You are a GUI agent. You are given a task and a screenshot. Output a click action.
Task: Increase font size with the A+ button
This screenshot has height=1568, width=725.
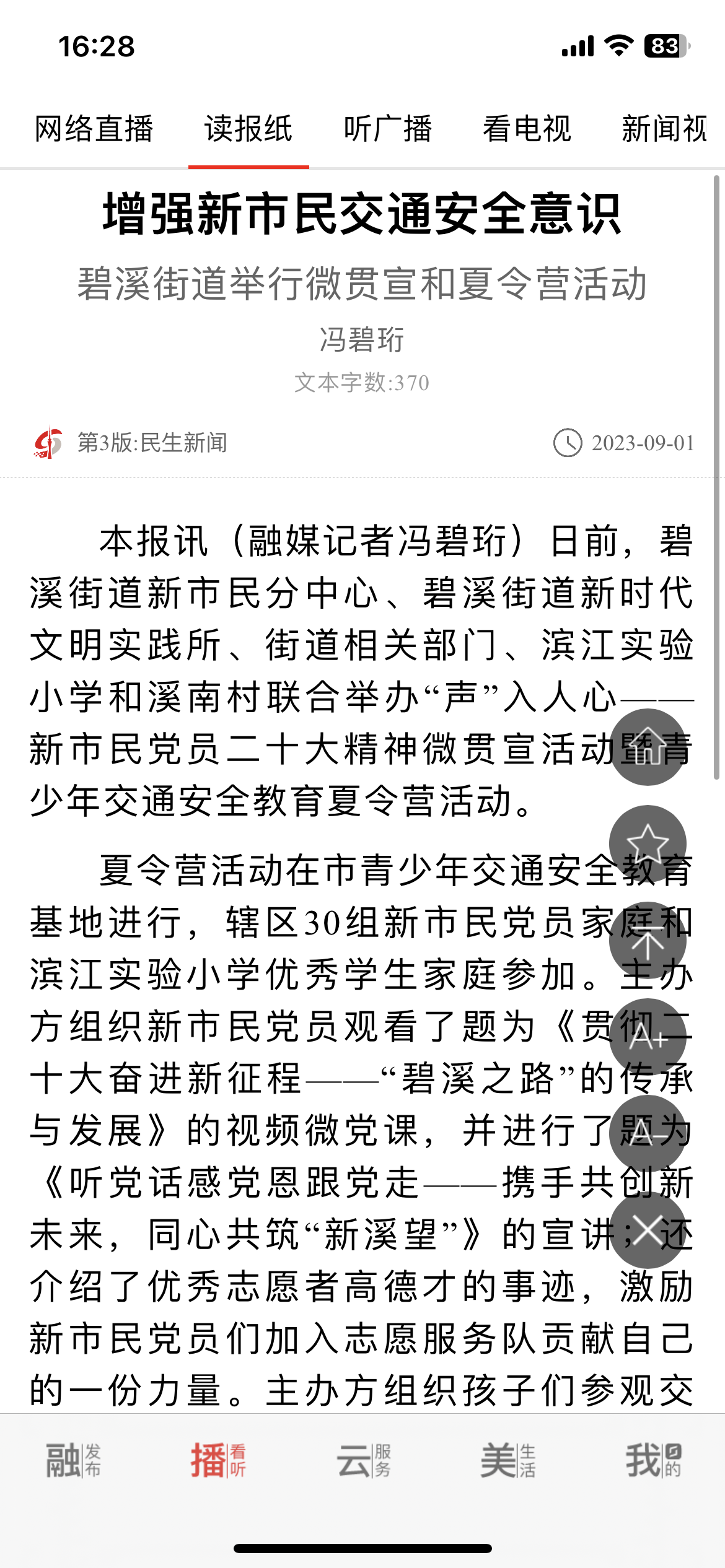click(648, 1037)
